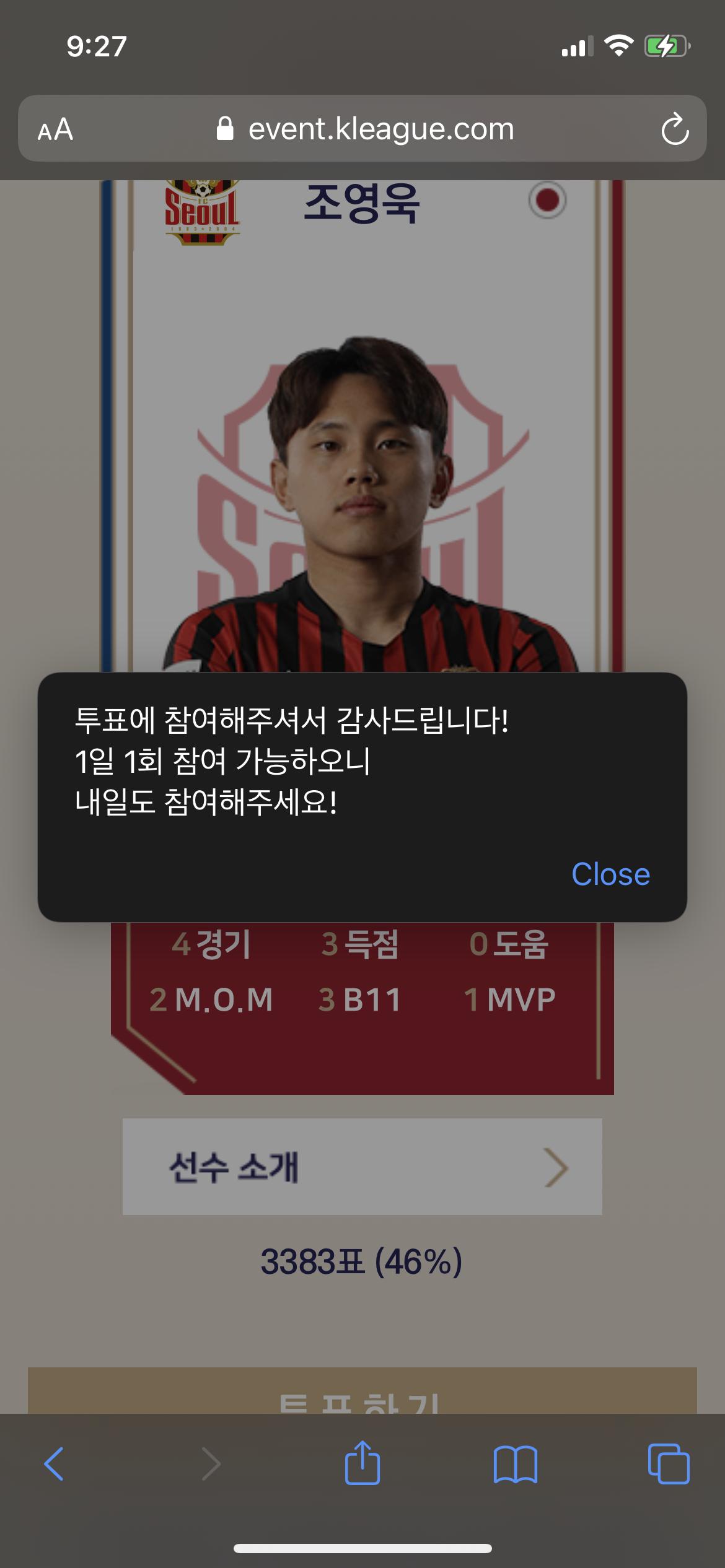Show all open Safari tabs
This screenshot has height=1568, width=725.
pyautogui.click(x=668, y=1464)
